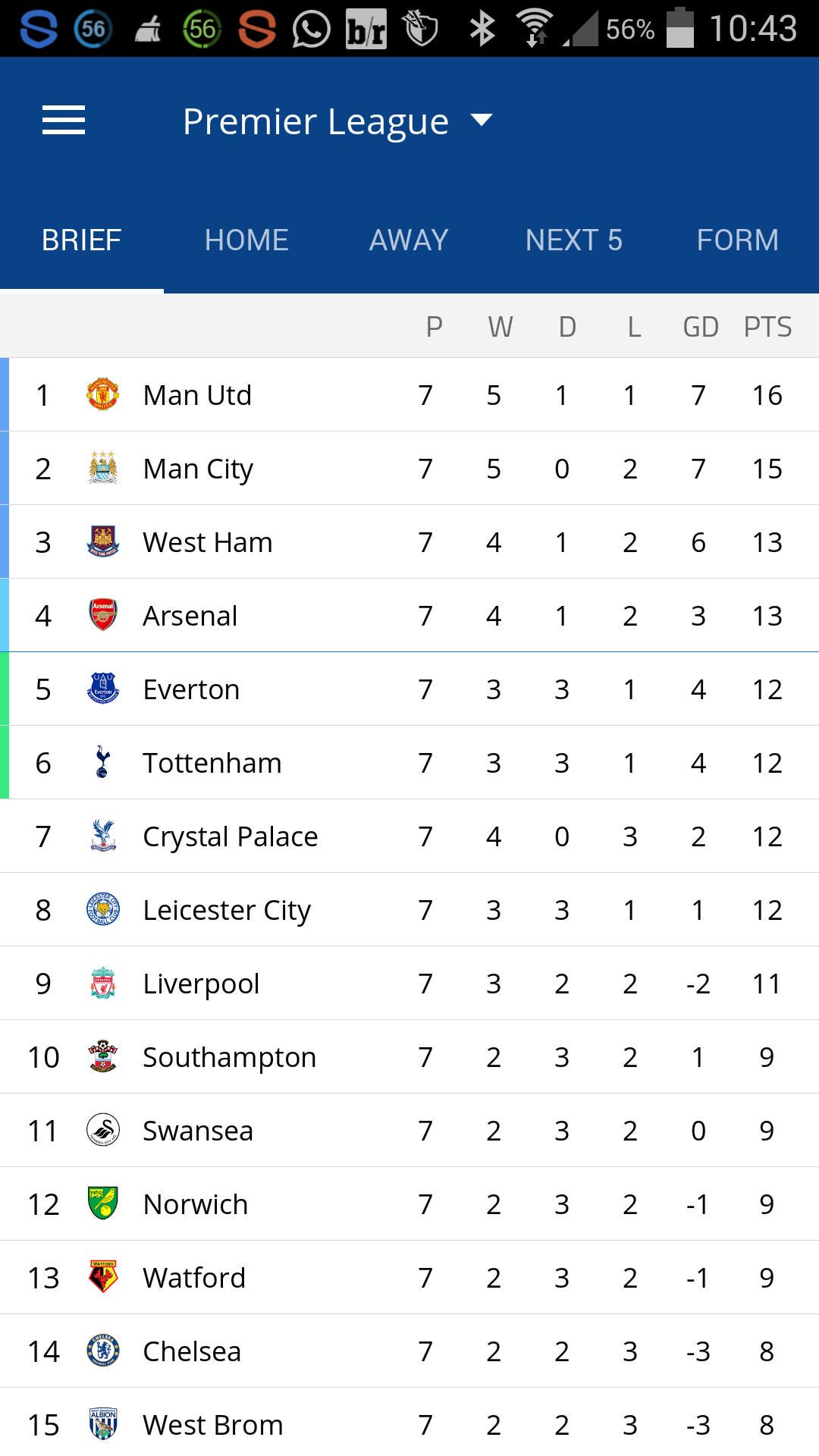Open Liverpool team row

[409, 984]
